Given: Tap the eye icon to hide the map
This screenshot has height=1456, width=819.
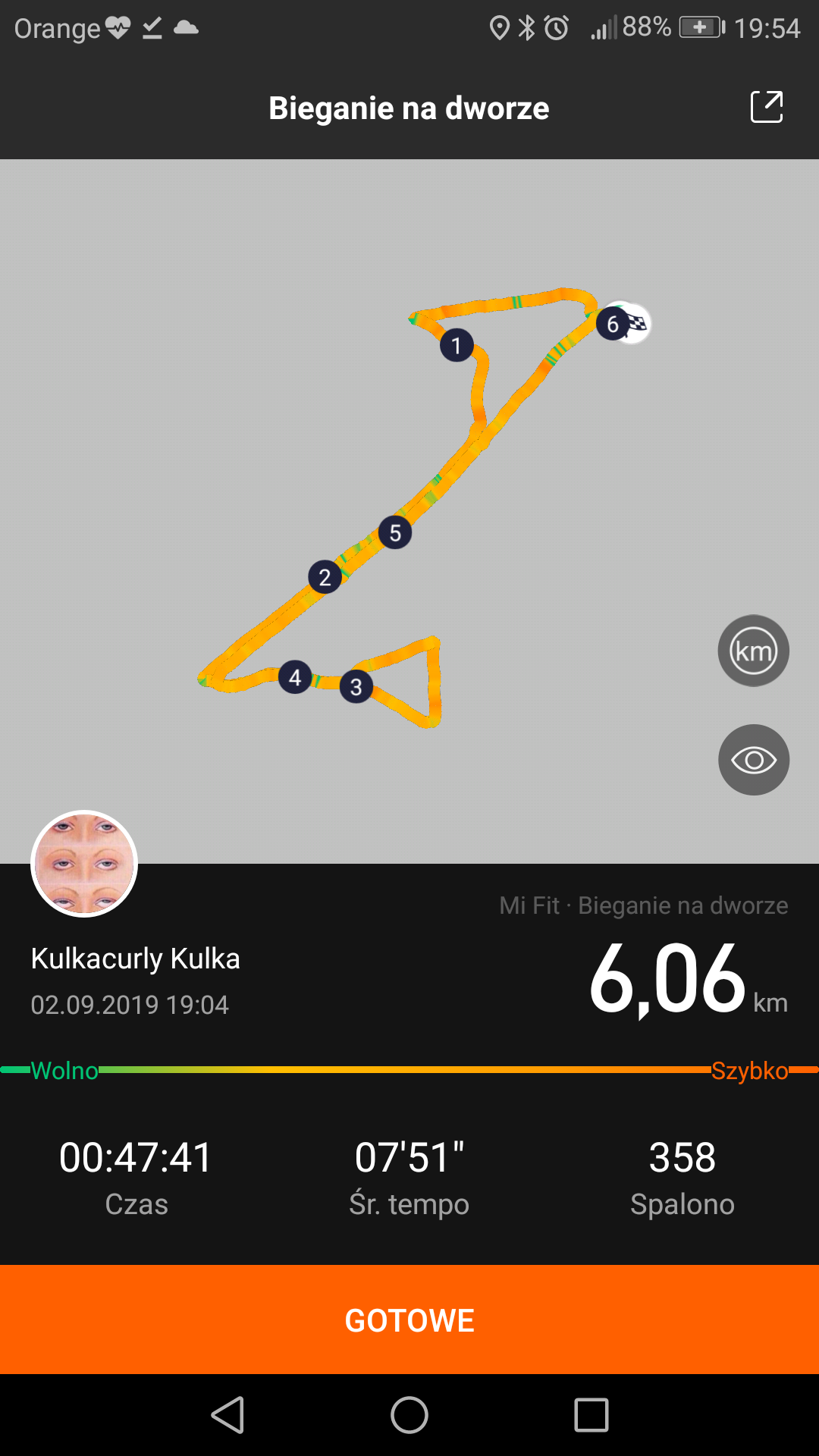Looking at the screenshot, I should (754, 760).
